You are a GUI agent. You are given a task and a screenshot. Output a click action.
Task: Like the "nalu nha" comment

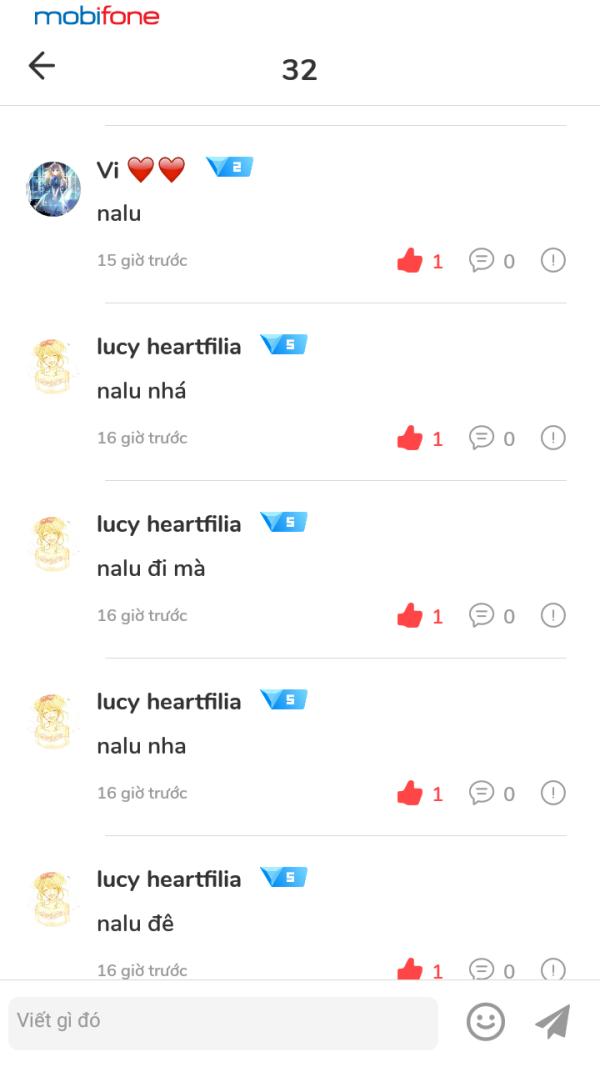[x=410, y=793]
